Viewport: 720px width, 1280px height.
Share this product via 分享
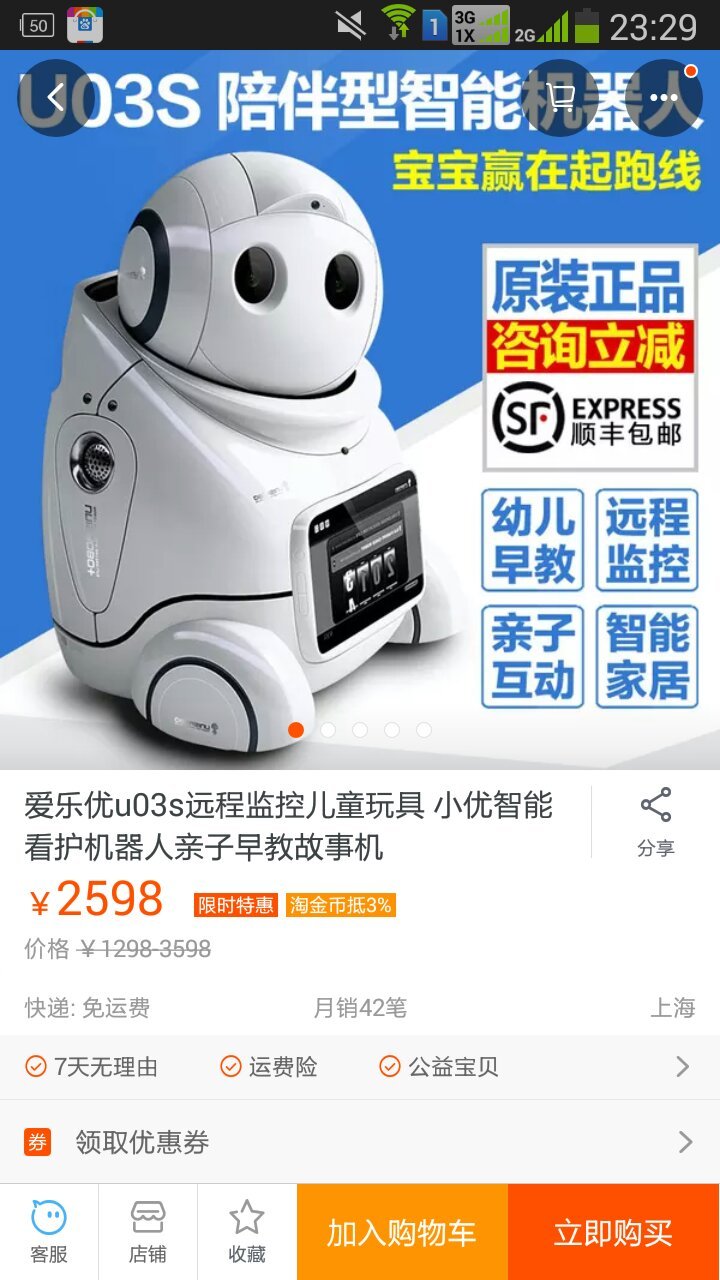click(x=656, y=822)
